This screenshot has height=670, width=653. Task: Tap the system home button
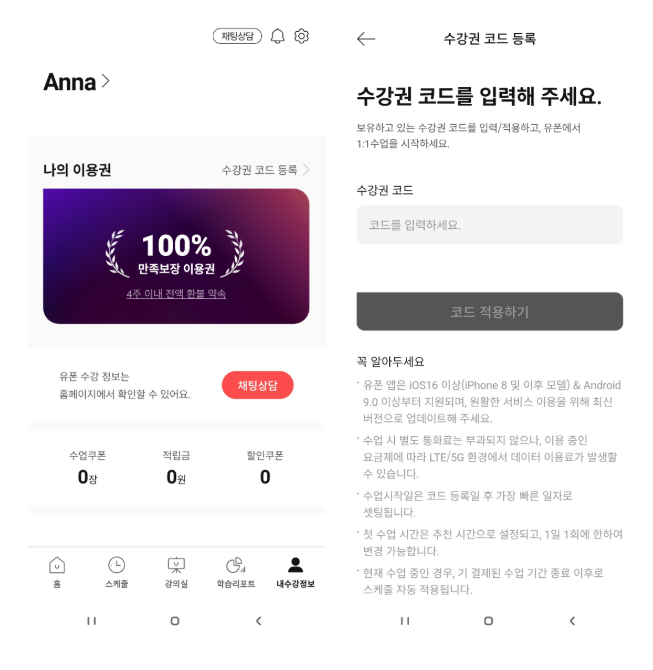pos(175,621)
